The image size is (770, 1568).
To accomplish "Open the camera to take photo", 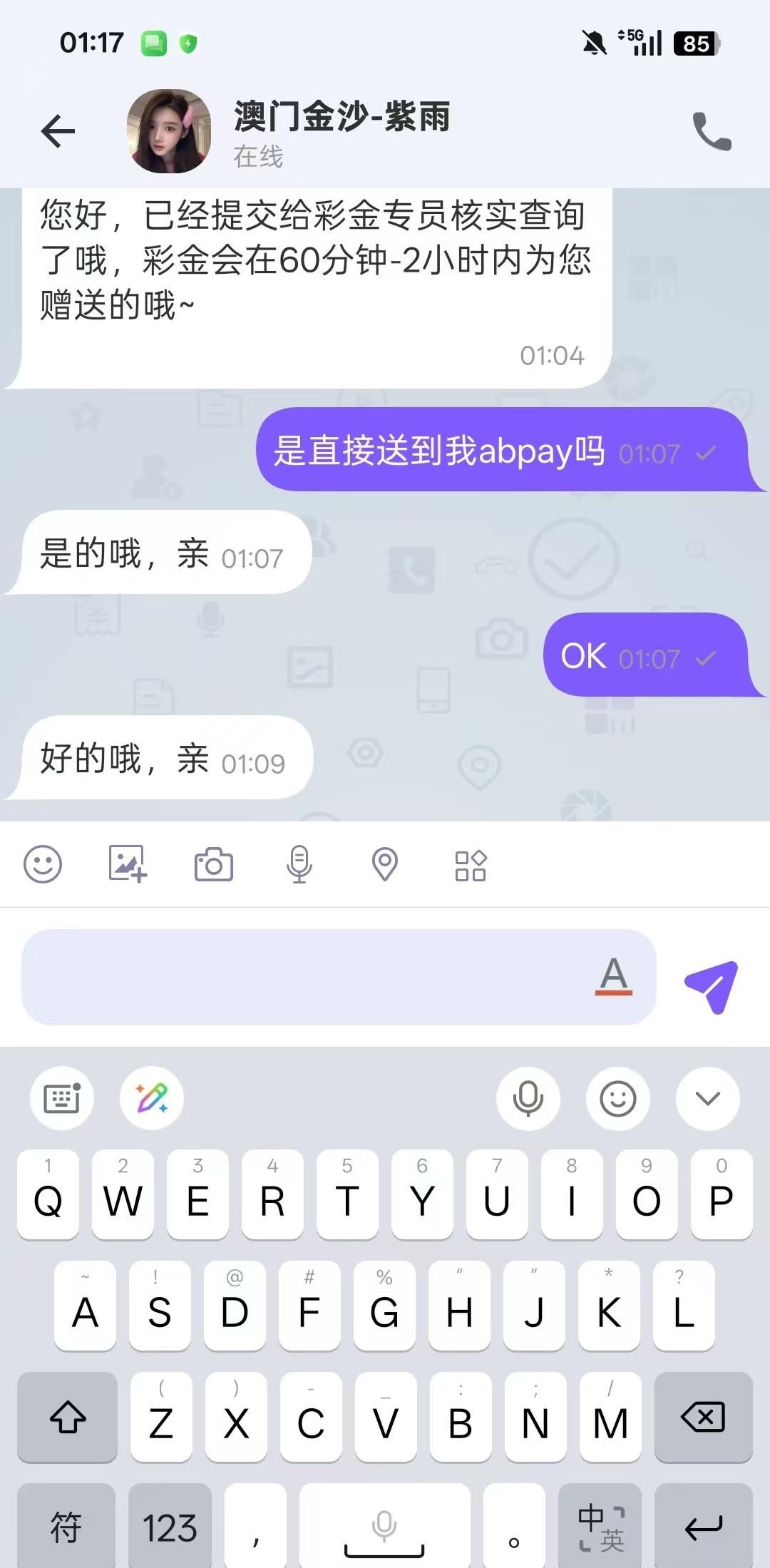I will coord(214,864).
